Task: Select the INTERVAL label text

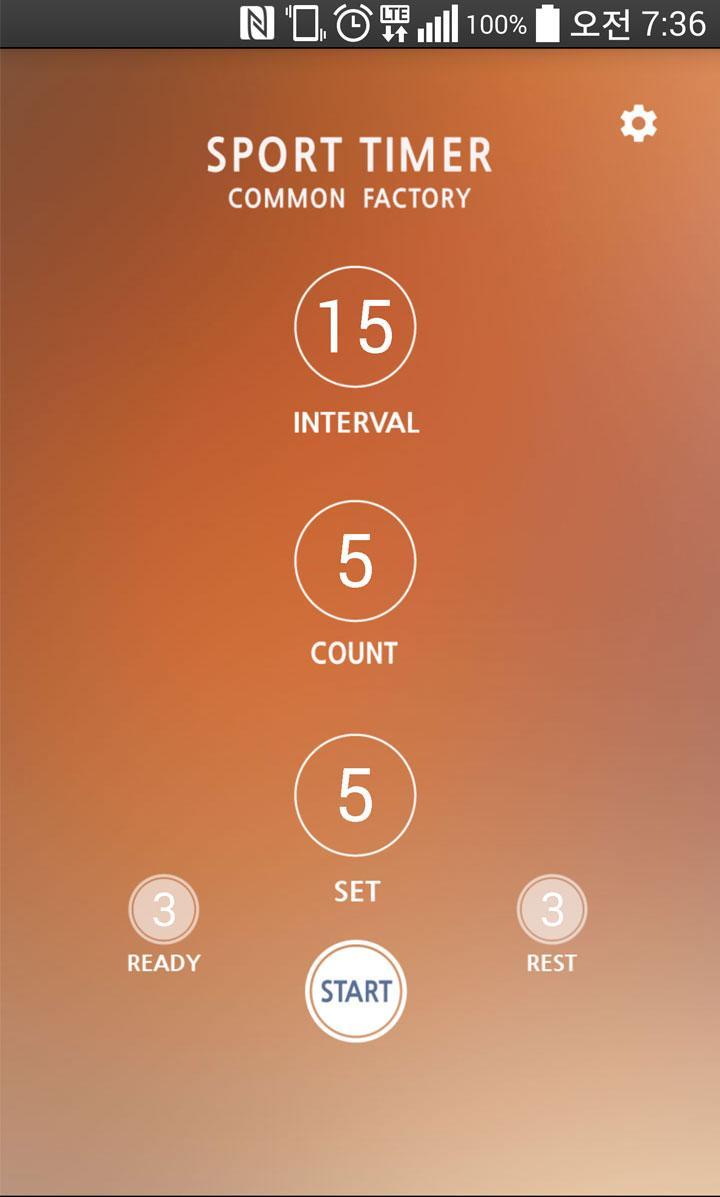Action: click(x=355, y=422)
